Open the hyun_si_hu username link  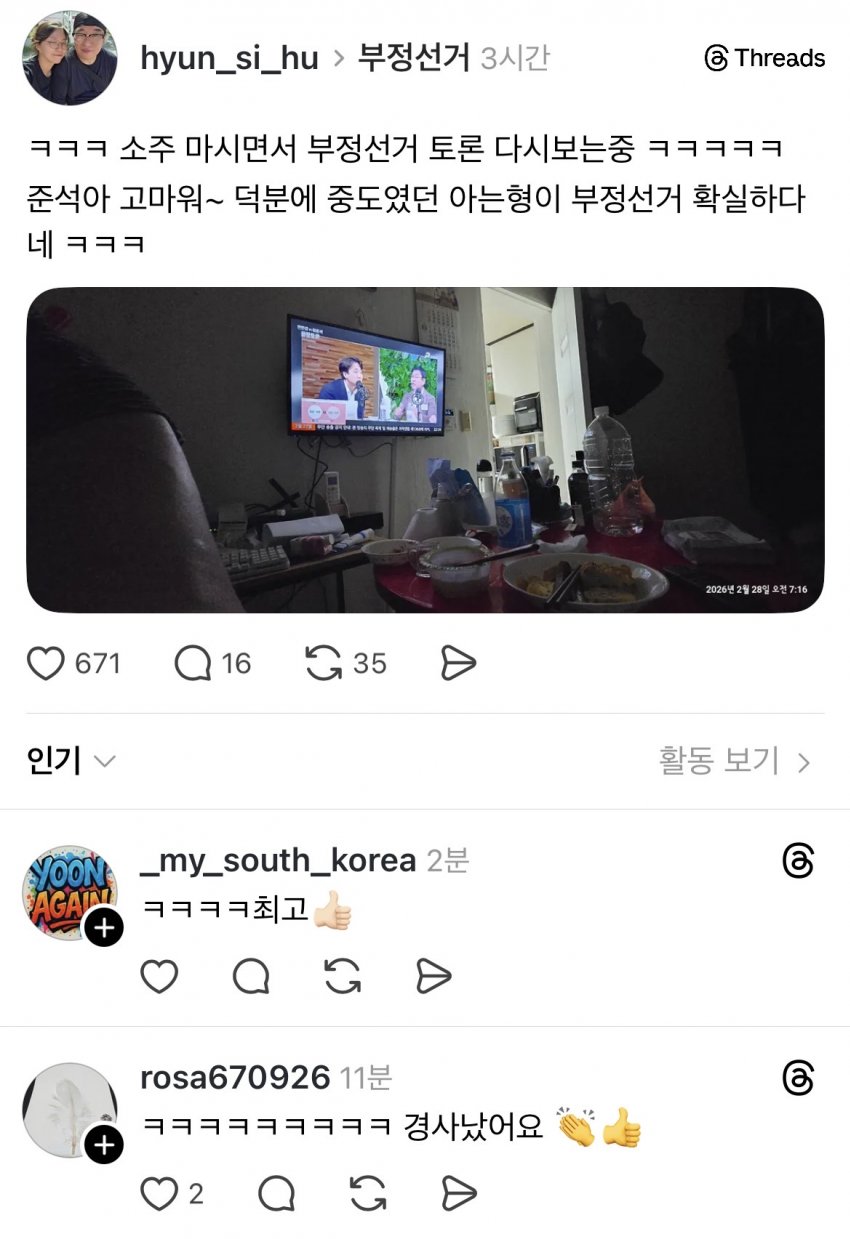click(x=229, y=58)
